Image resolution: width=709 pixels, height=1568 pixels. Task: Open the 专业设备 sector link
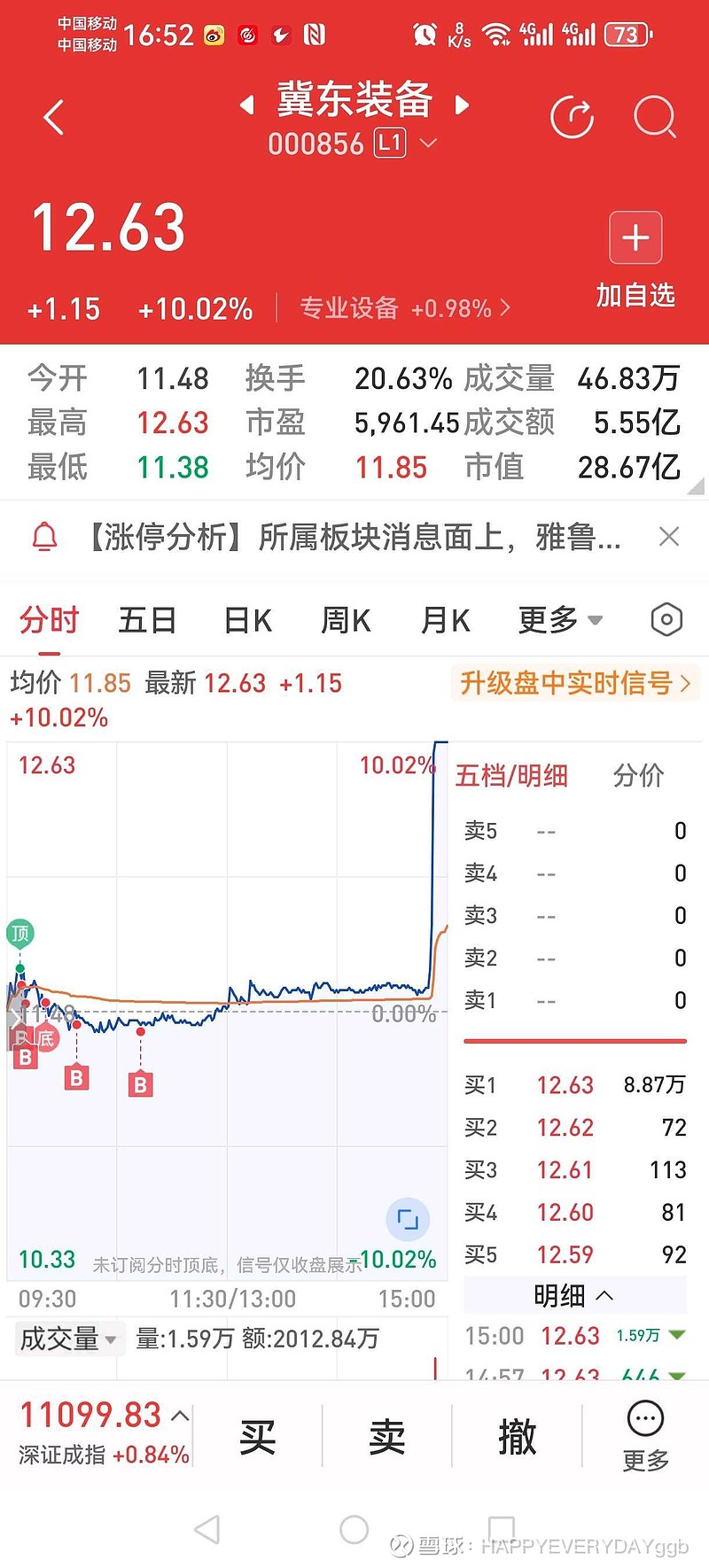point(405,308)
